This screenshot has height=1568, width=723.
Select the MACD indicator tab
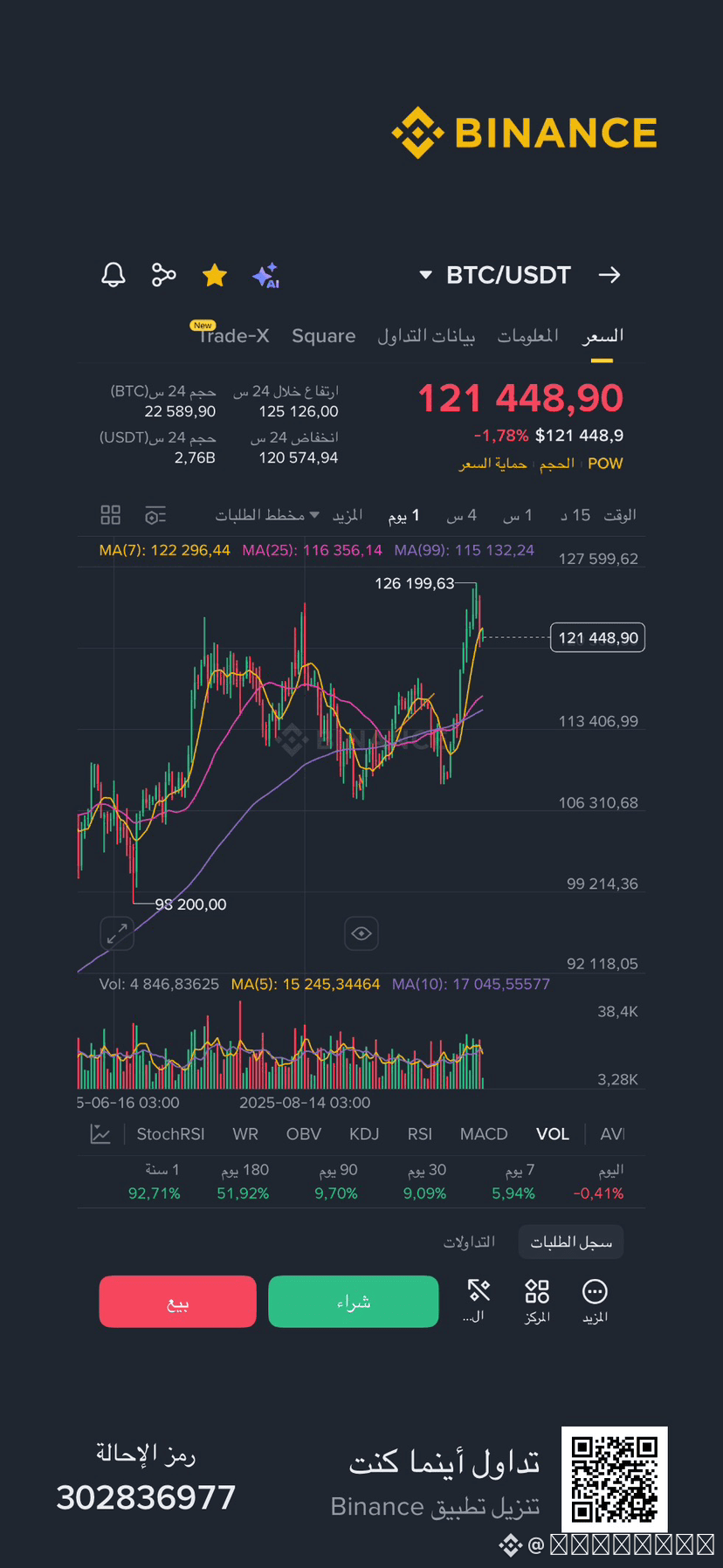[484, 1133]
